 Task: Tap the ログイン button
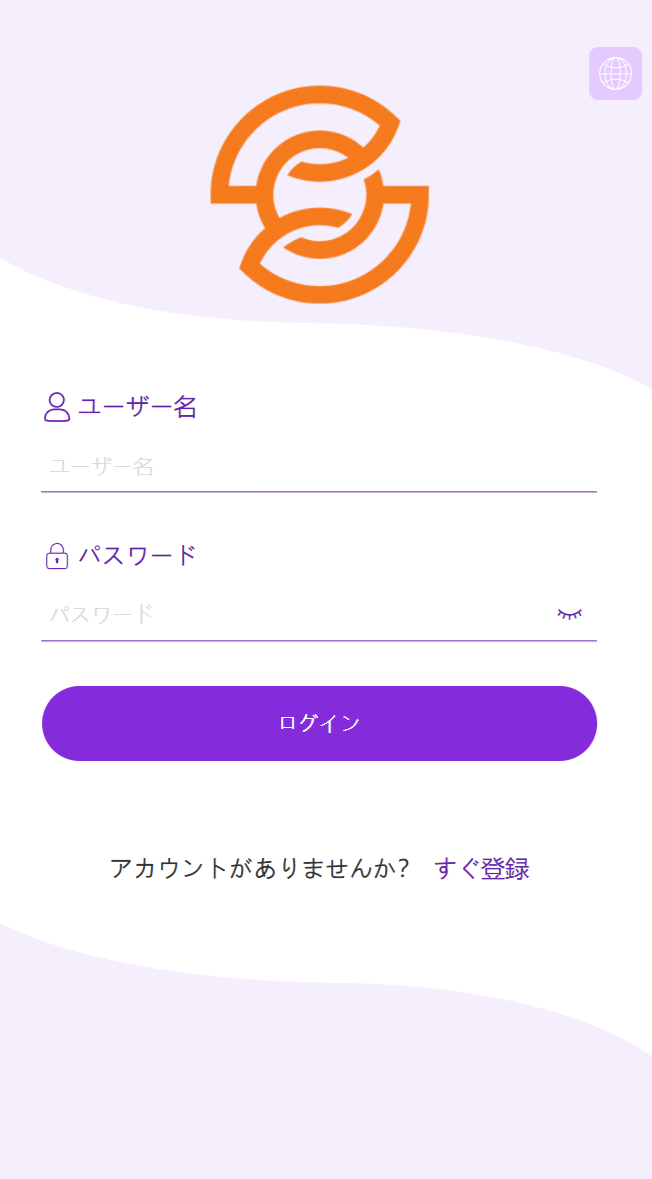(319, 723)
